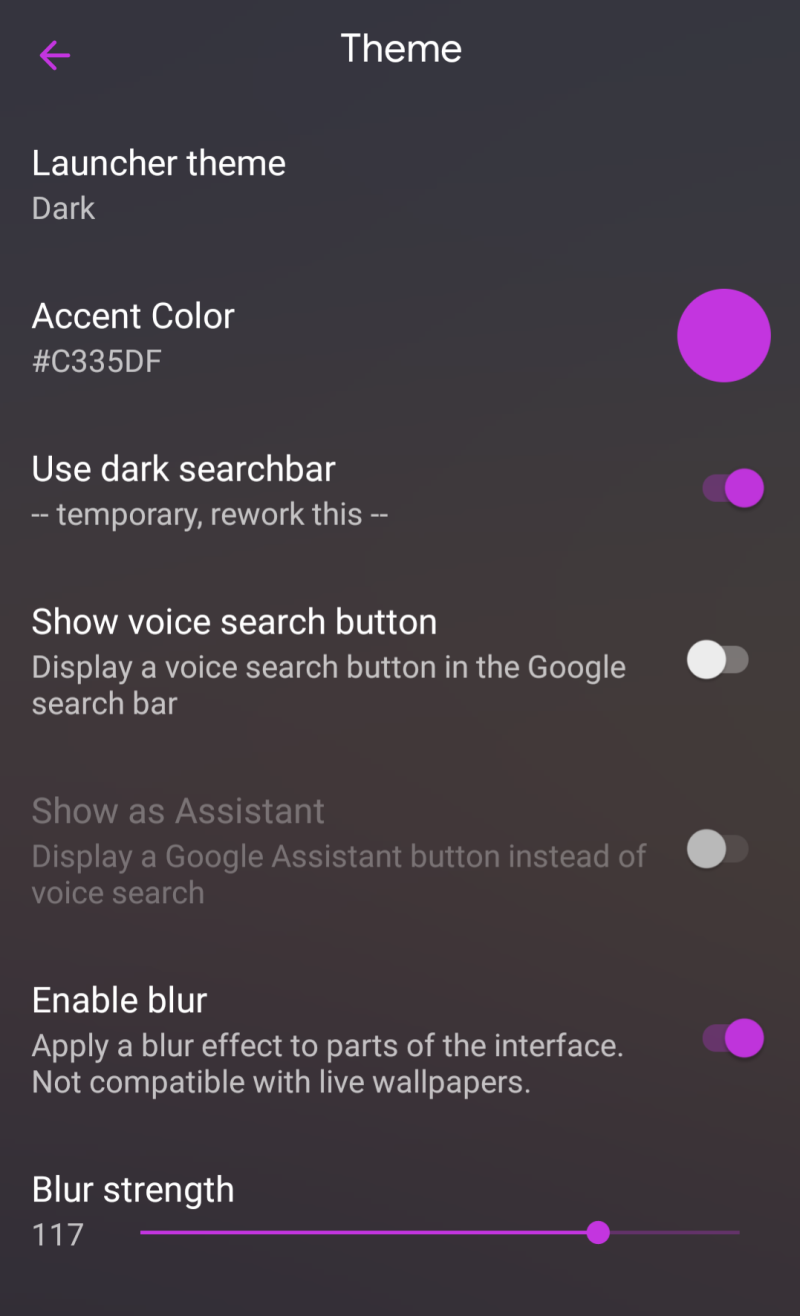Tap the greyed 'Show as Assistant' label

pyautogui.click(x=178, y=811)
